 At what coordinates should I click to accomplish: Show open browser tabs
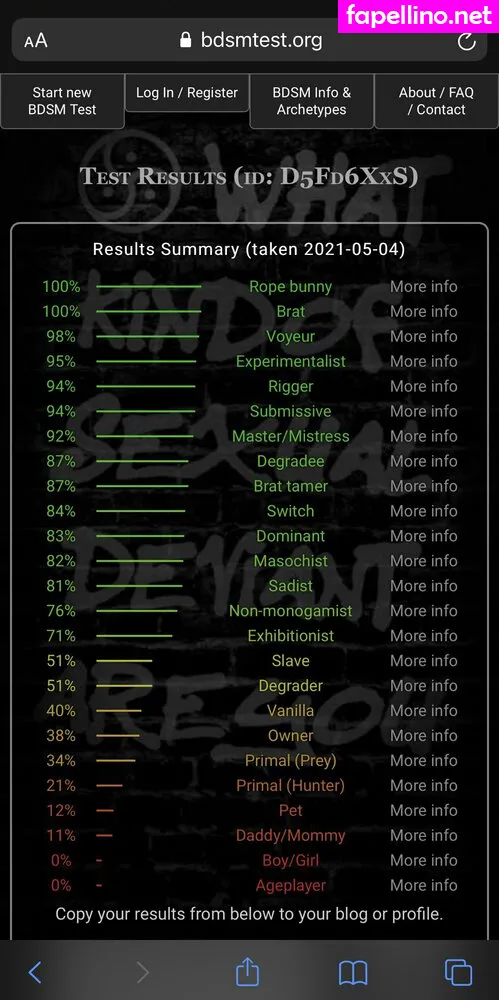pyautogui.click(x=458, y=973)
